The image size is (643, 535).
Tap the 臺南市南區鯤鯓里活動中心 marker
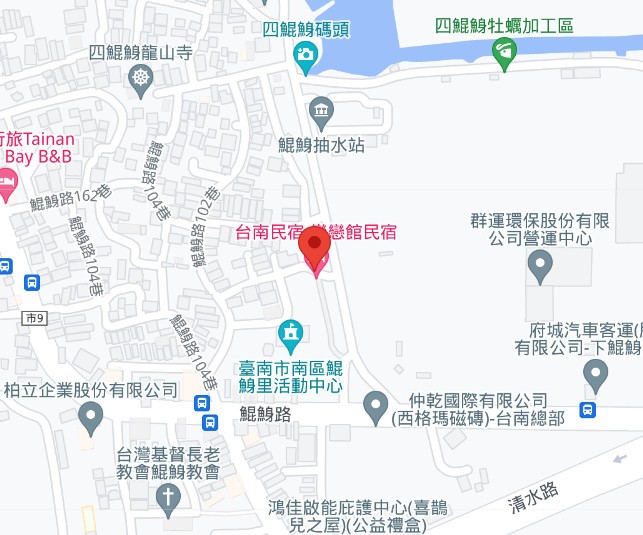pyautogui.click(x=291, y=330)
